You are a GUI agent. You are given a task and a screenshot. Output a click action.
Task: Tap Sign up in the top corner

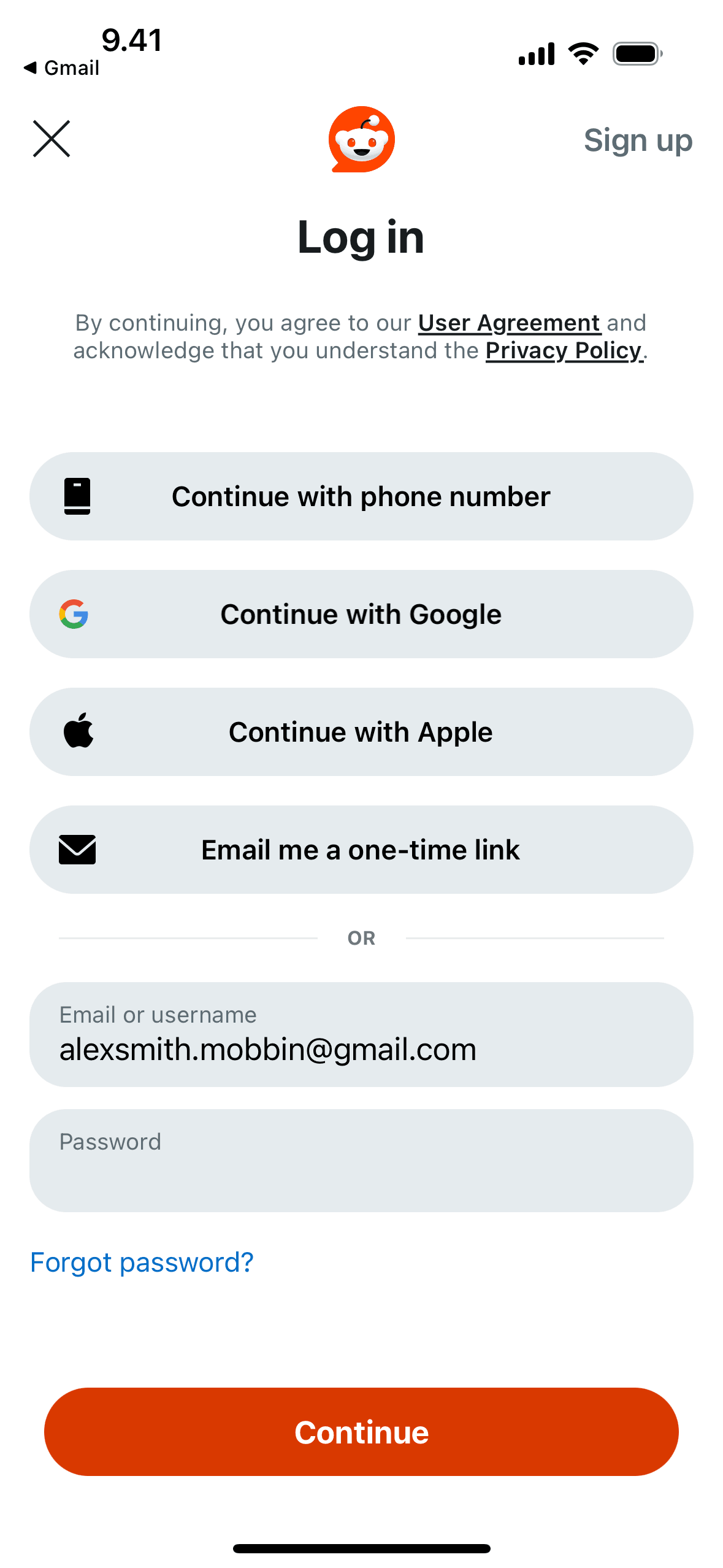click(638, 140)
